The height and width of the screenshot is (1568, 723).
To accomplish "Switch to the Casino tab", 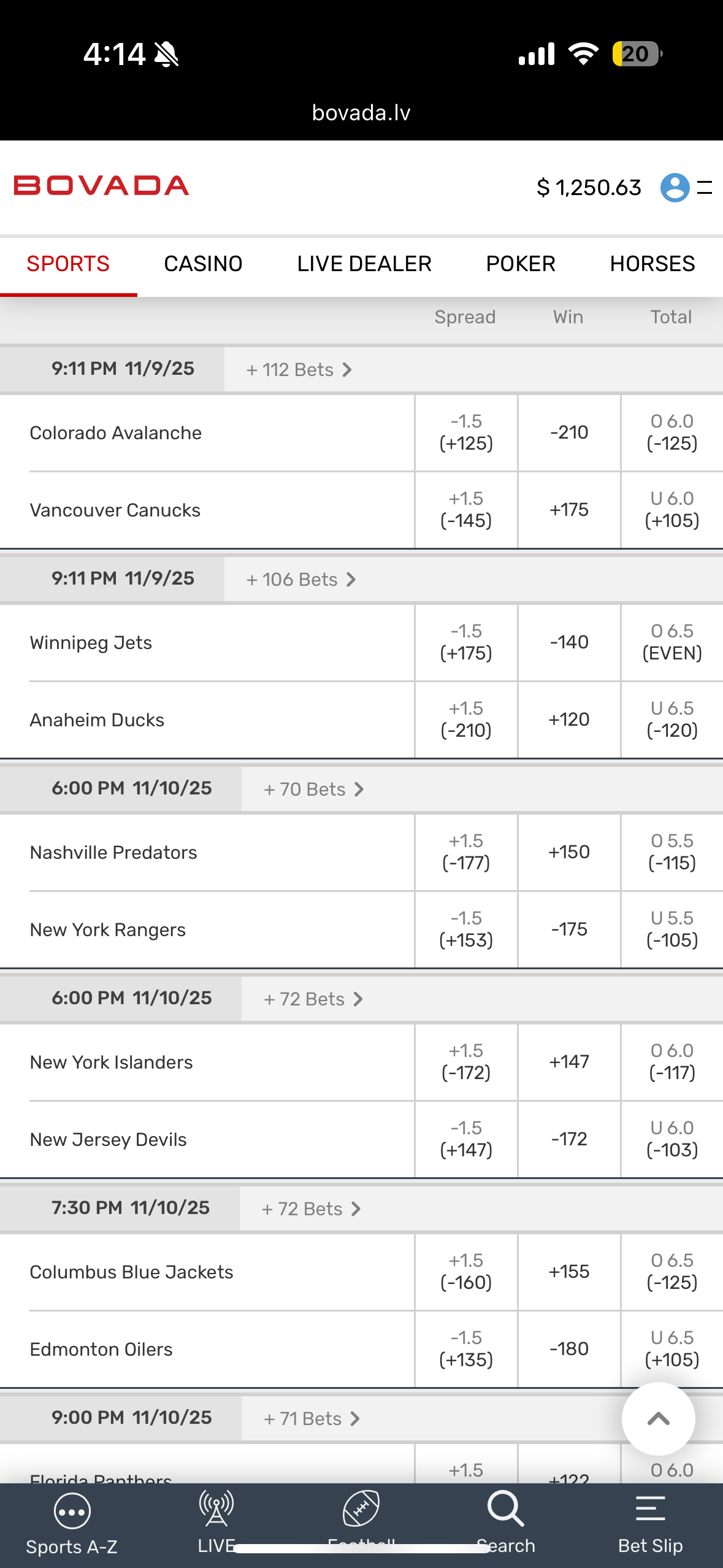I will tap(203, 264).
